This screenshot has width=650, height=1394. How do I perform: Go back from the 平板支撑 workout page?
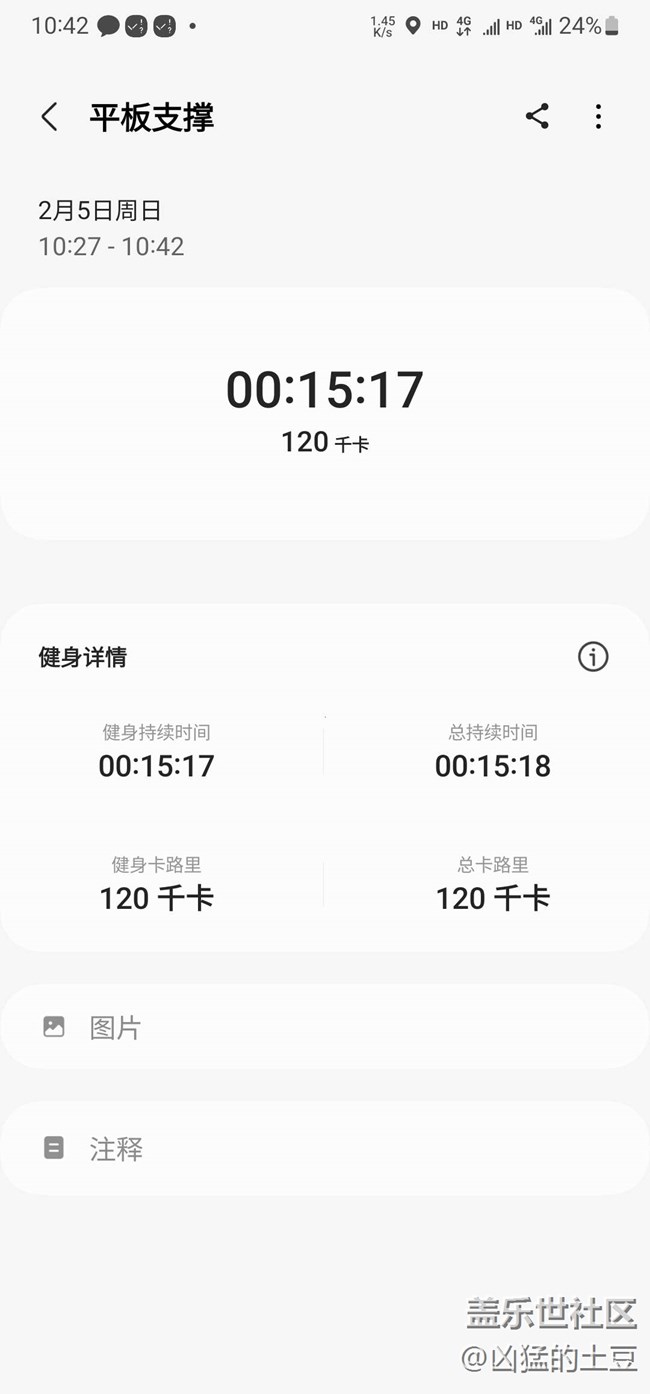[x=49, y=117]
